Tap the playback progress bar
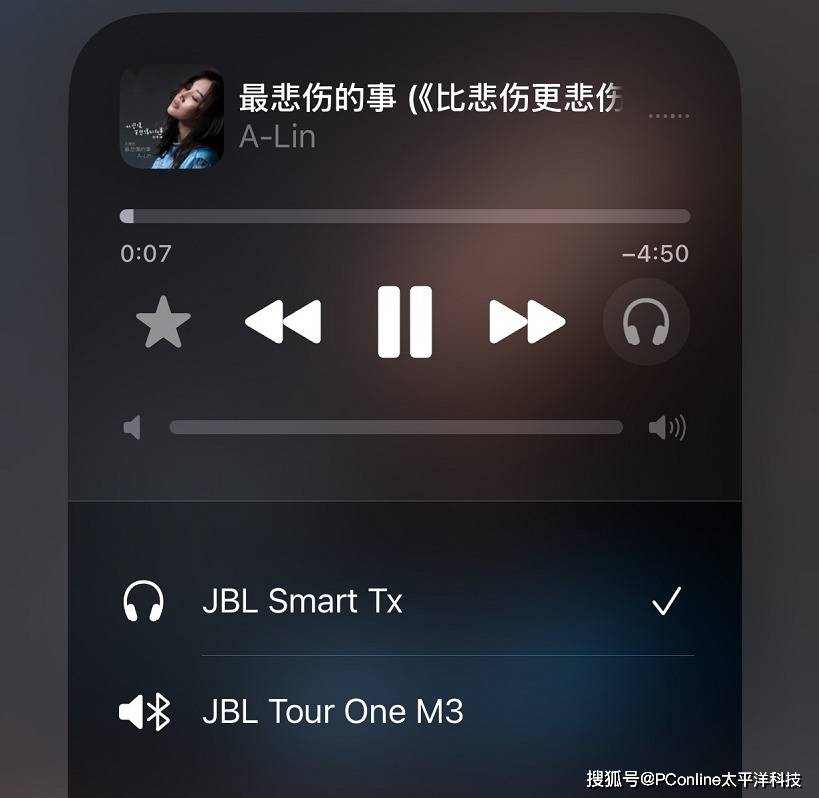The image size is (819, 798). tap(405, 216)
